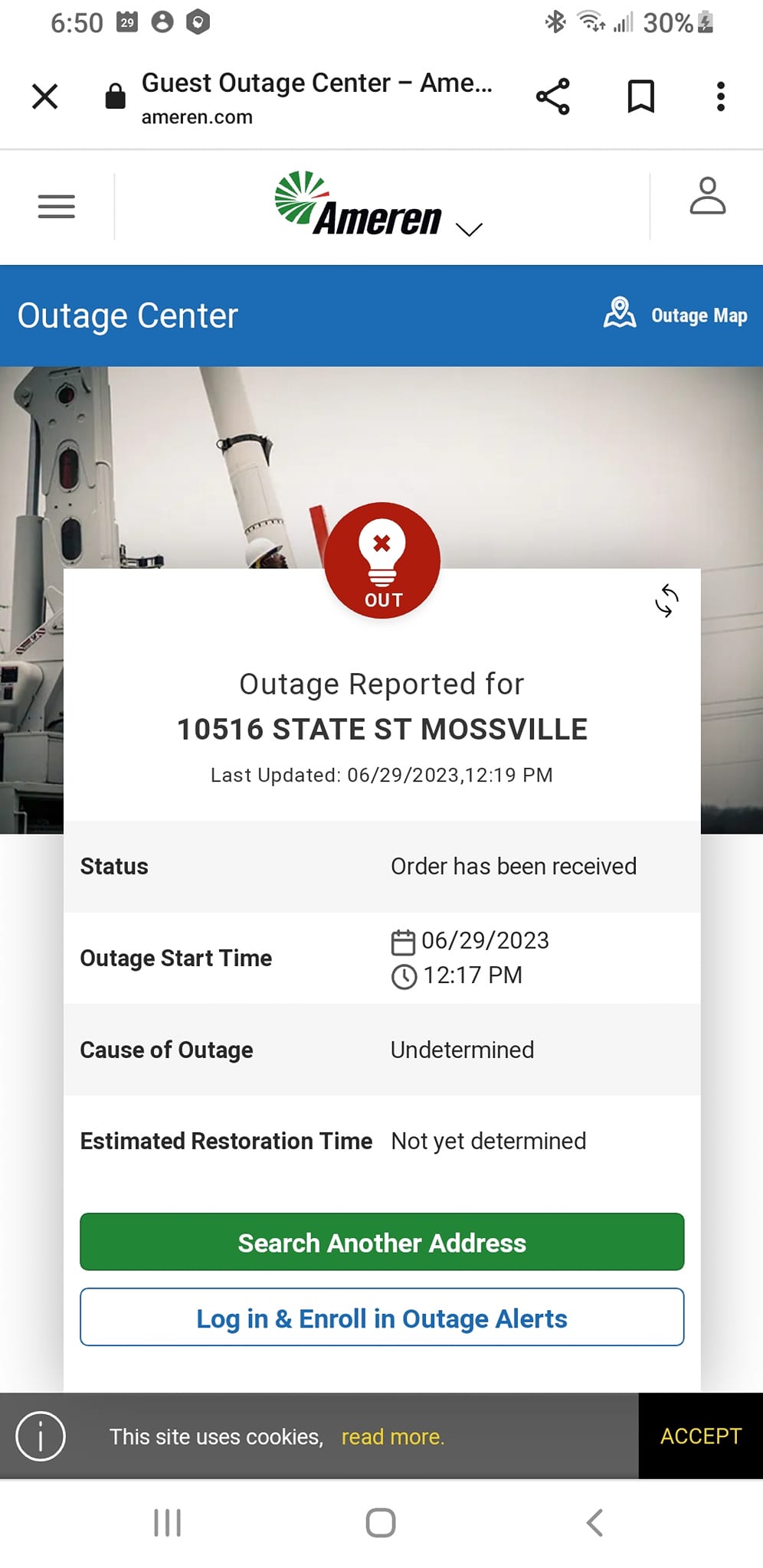Expand the Ameren region dropdown chevron

click(468, 229)
